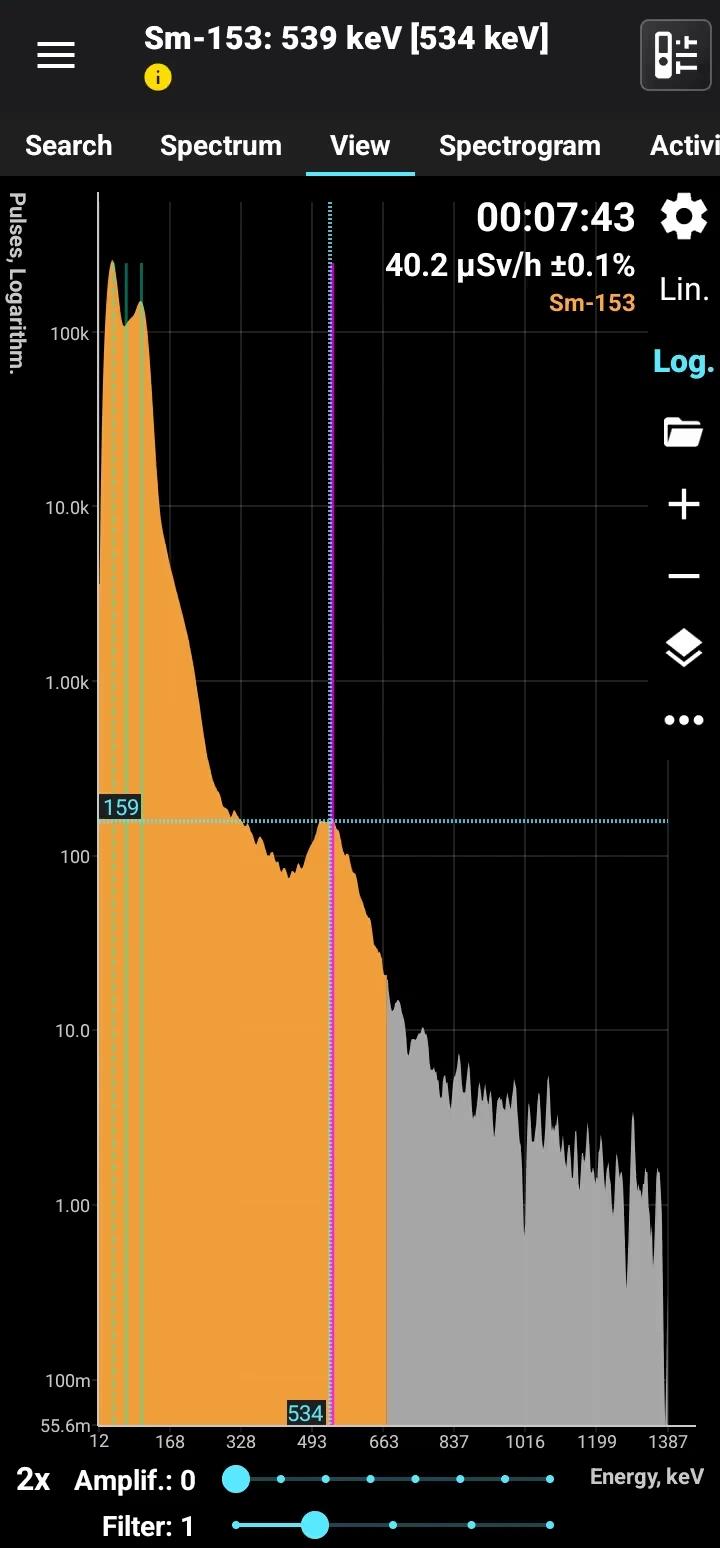
Task: Open the device controls panel icon
Action: pyautogui.click(x=675, y=55)
